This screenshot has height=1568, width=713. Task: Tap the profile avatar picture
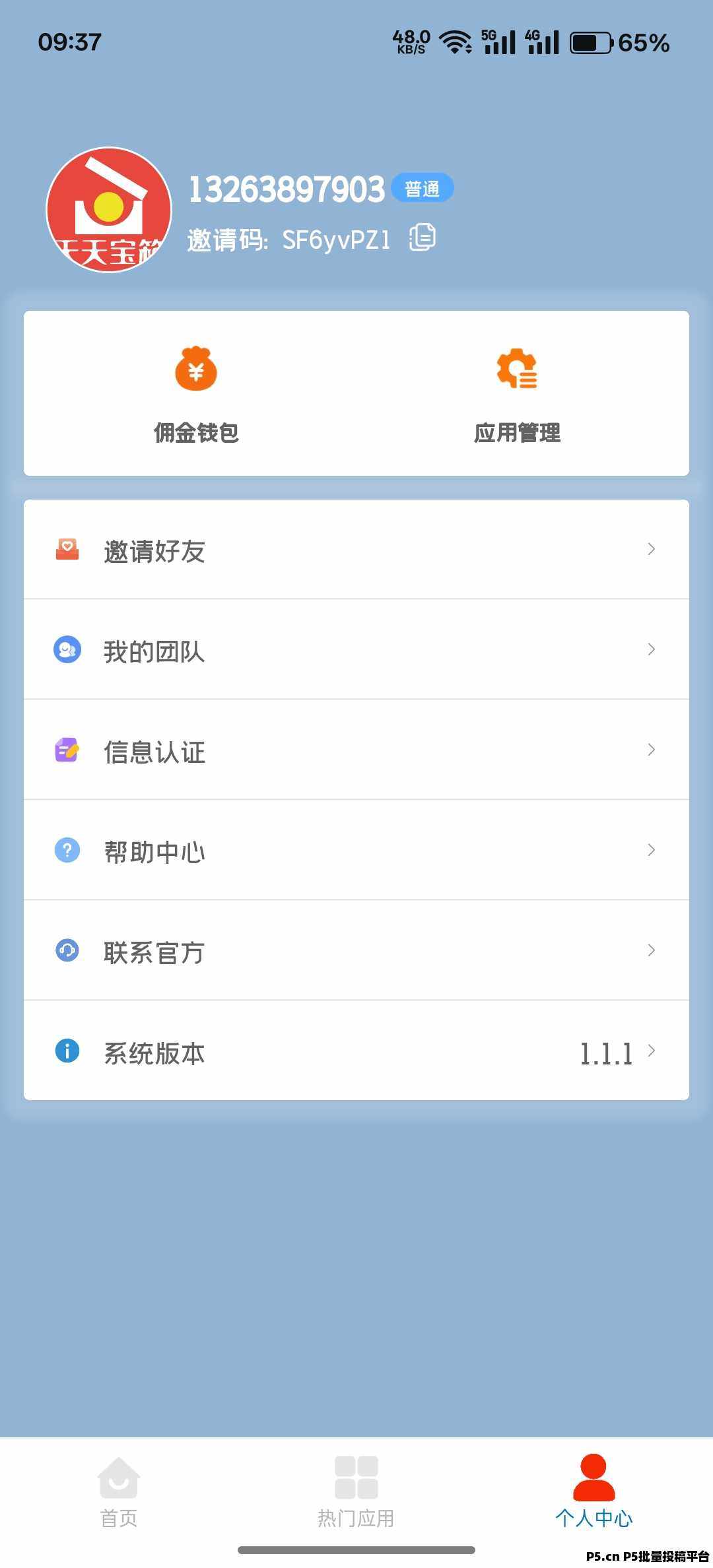(x=109, y=210)
